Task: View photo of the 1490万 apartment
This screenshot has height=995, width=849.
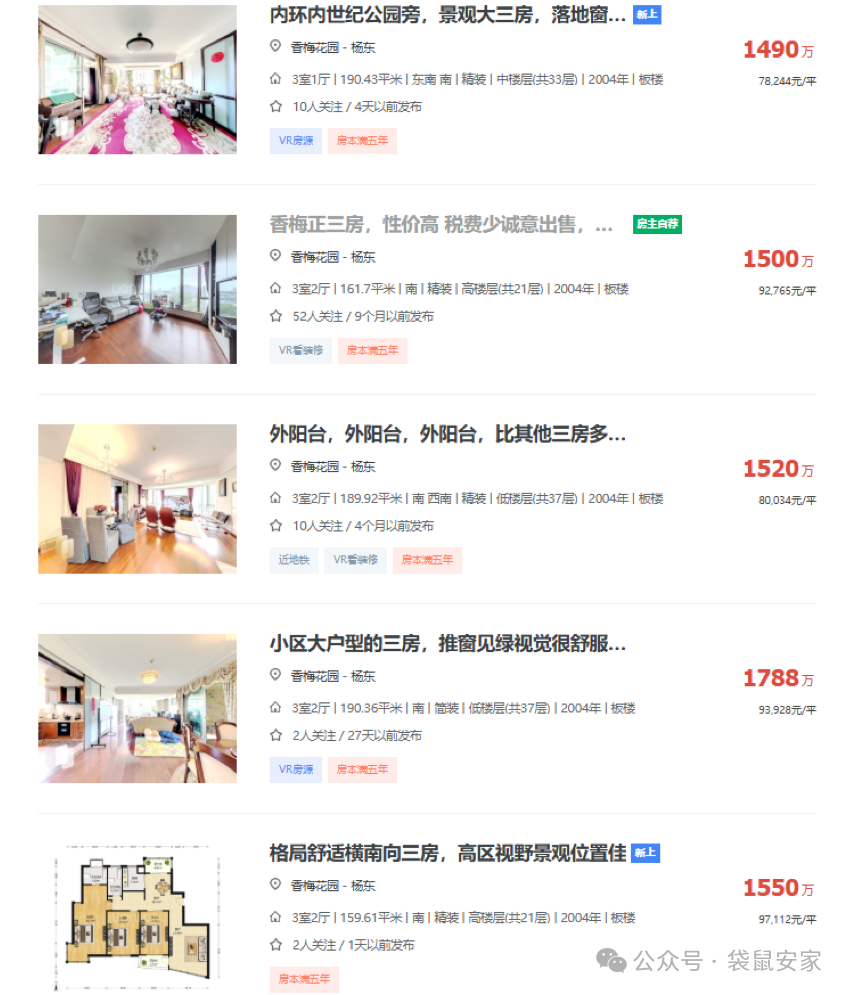Action: pyautogui.click(x=138, y=80)
